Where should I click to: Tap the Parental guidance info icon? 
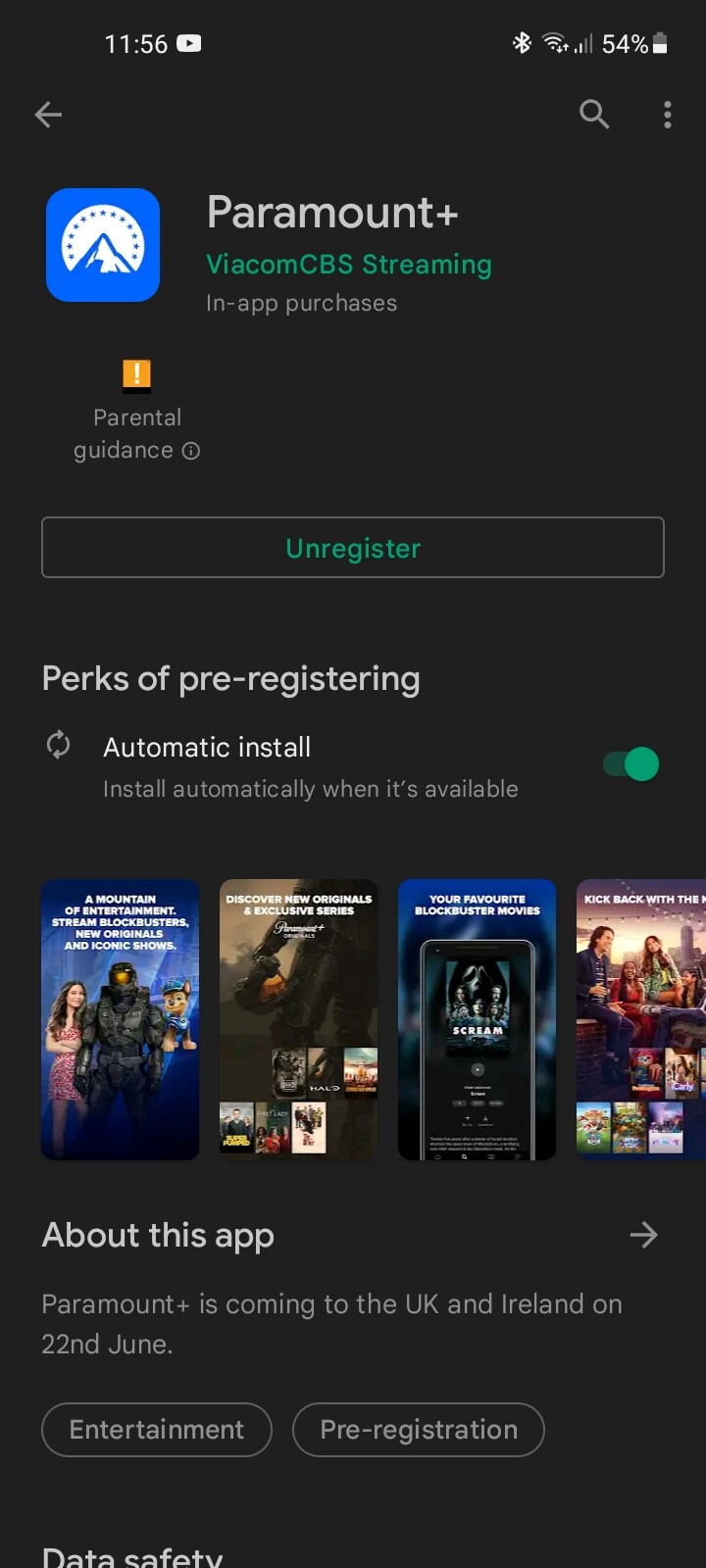tap(191, 451)
